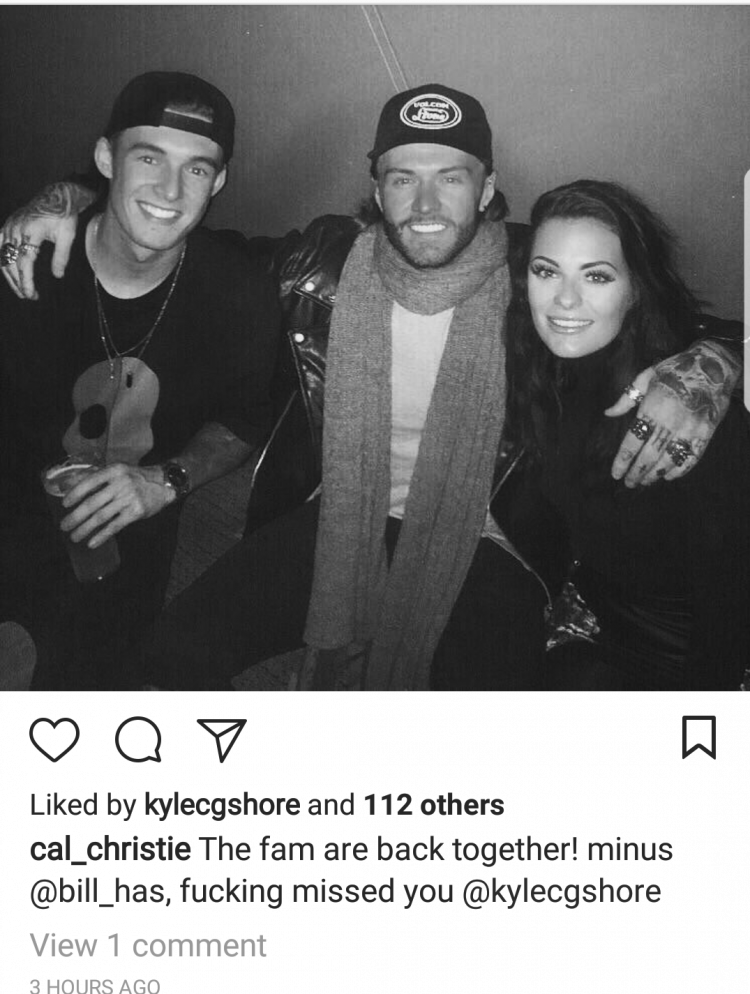Open the black and white group photo
Screen dimensions: 750x994
tap(375, 350)
